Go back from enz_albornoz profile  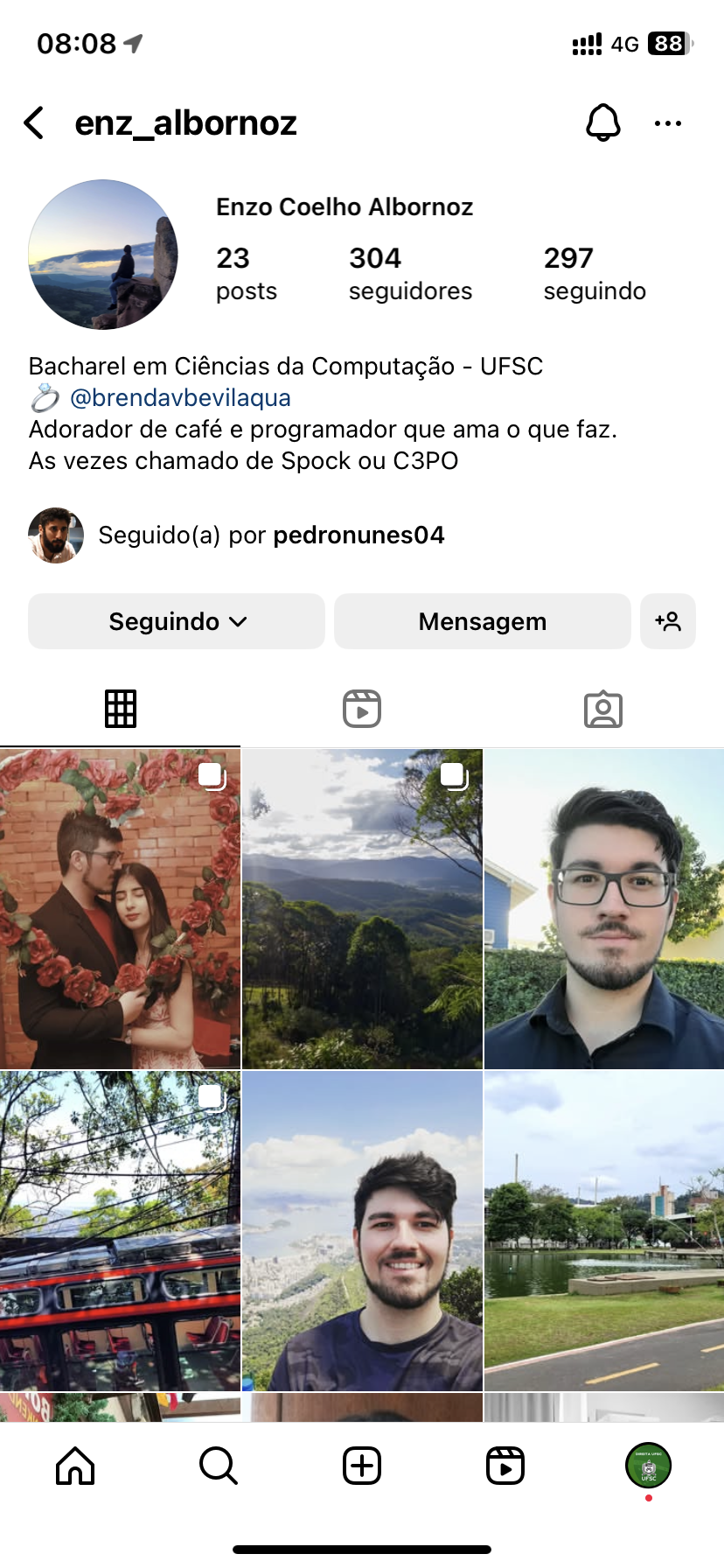click(35, 123)
